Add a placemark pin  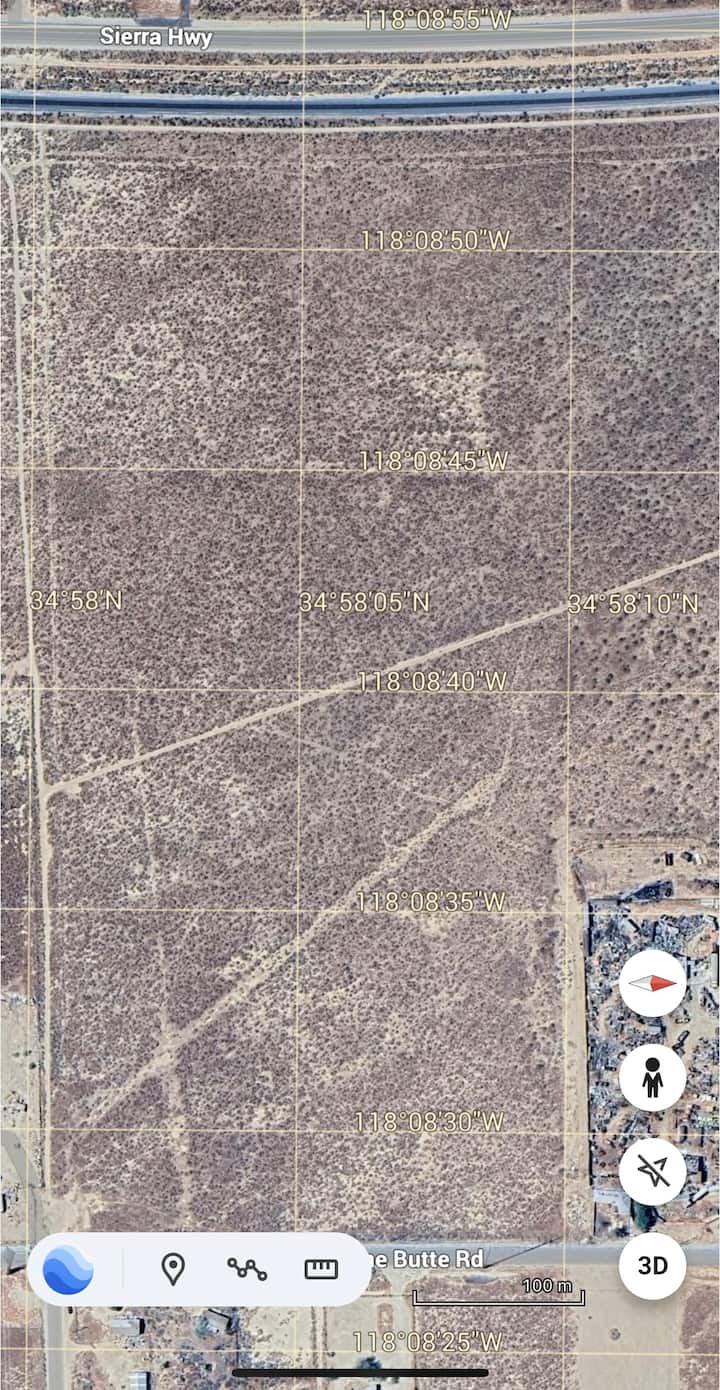pyautogui.click(x=173, y=1269)
